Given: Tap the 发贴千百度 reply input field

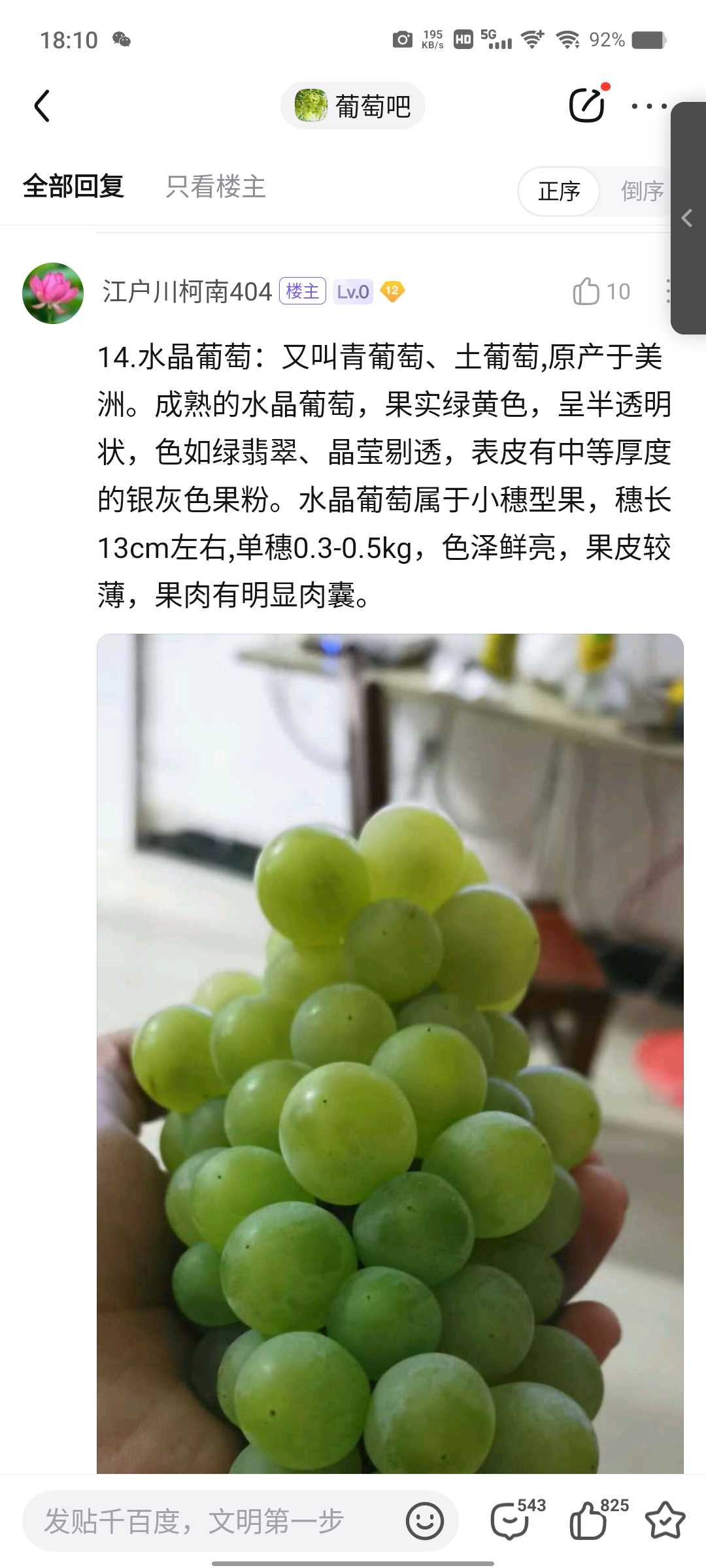Looking at the screenshot, I should pyautogui.click(x=216, y=1521).
